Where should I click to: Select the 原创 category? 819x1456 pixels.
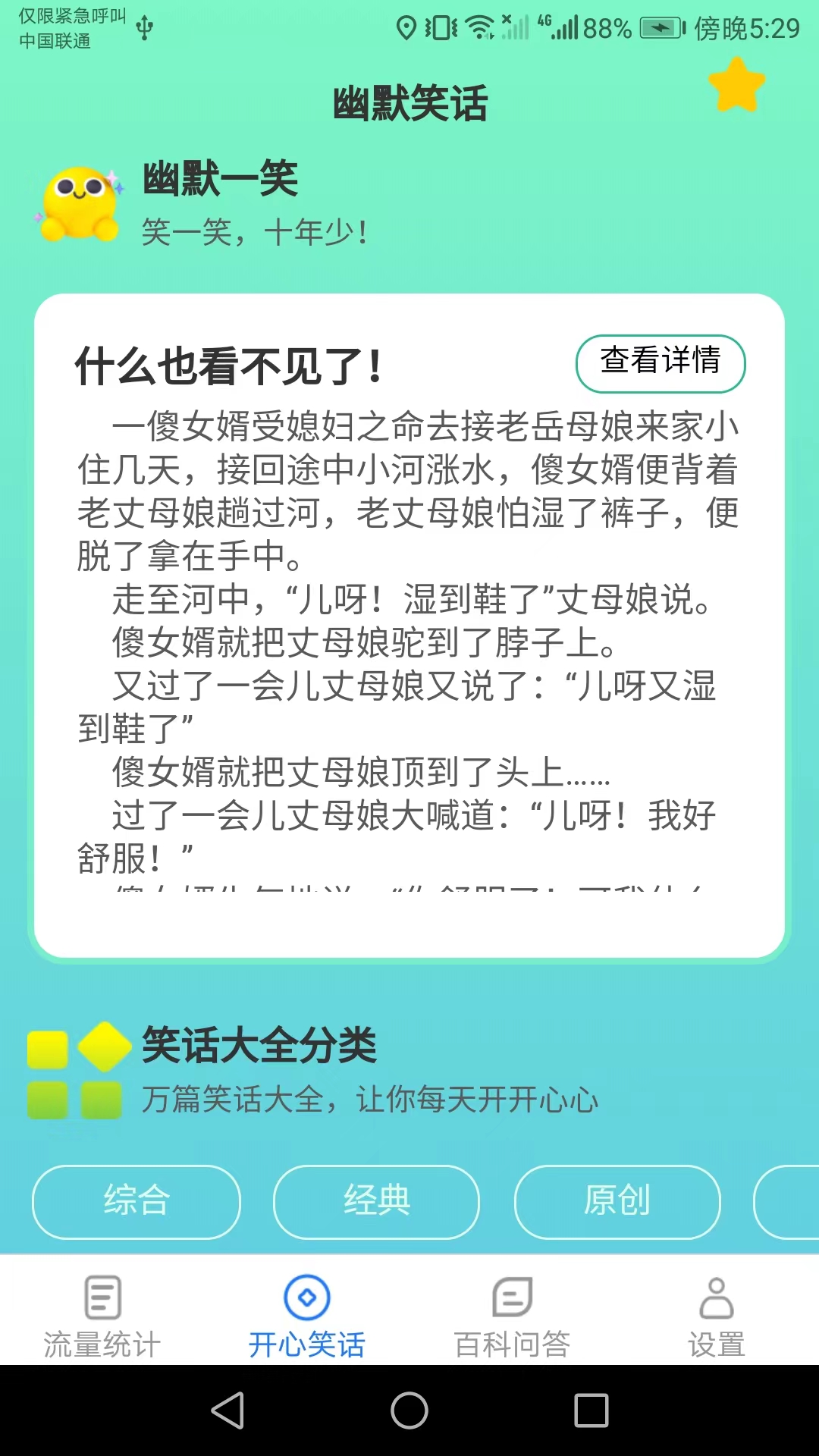coord(617,1202)
